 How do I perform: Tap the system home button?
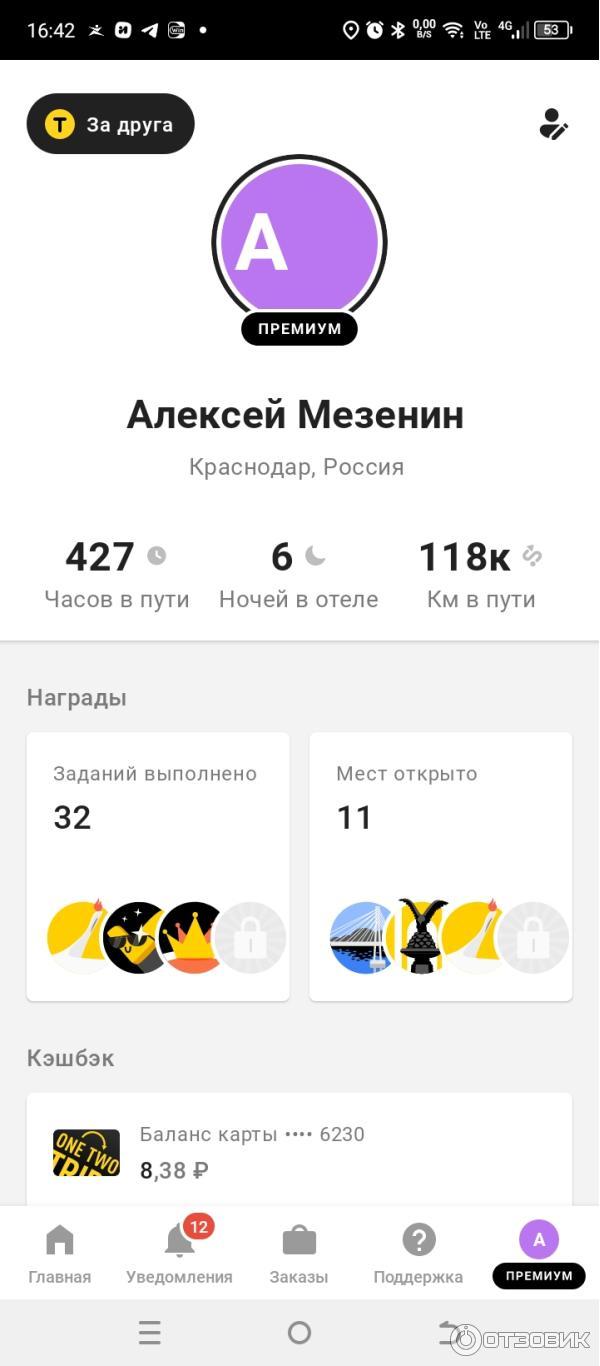(299, 1332)
